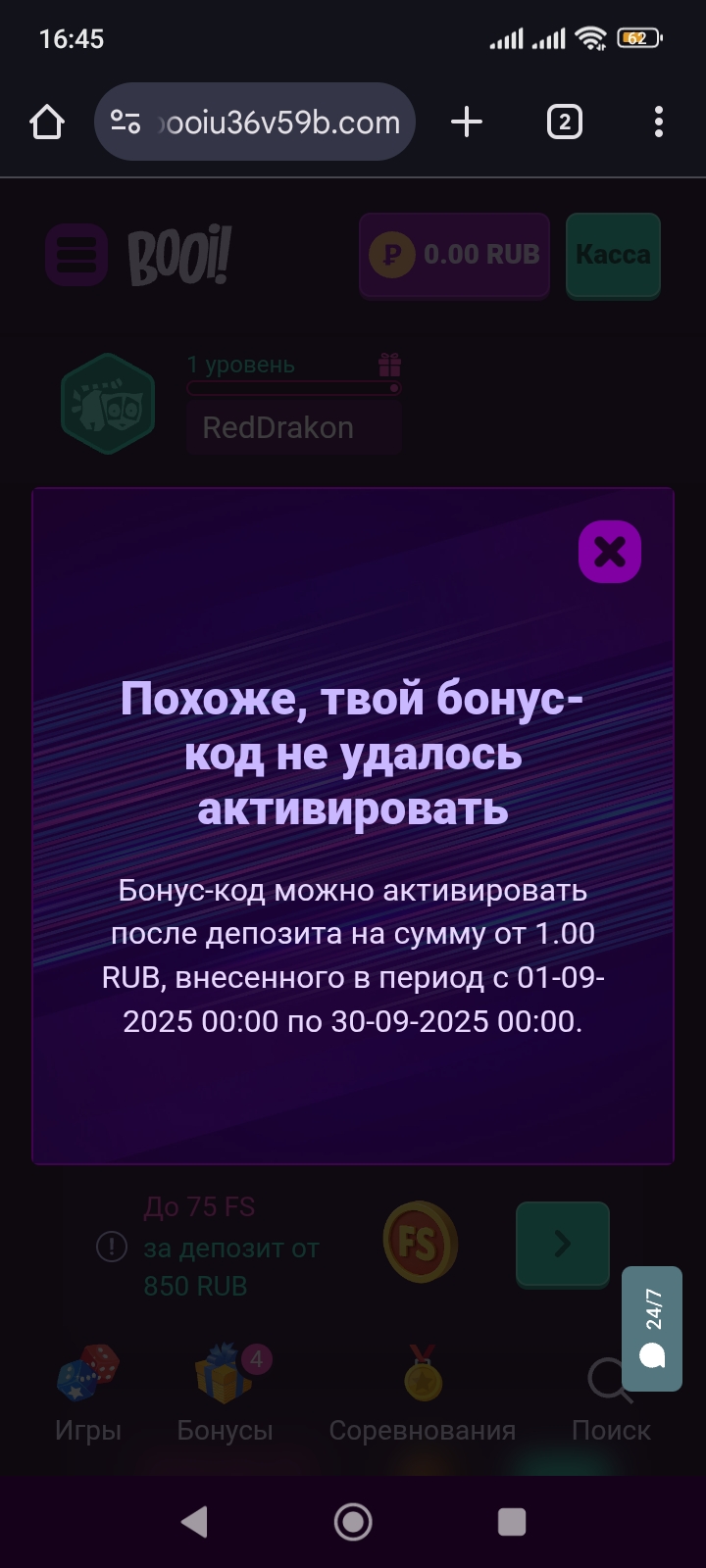Open the 75 FS deposit offer arrow

(563, 1244)
